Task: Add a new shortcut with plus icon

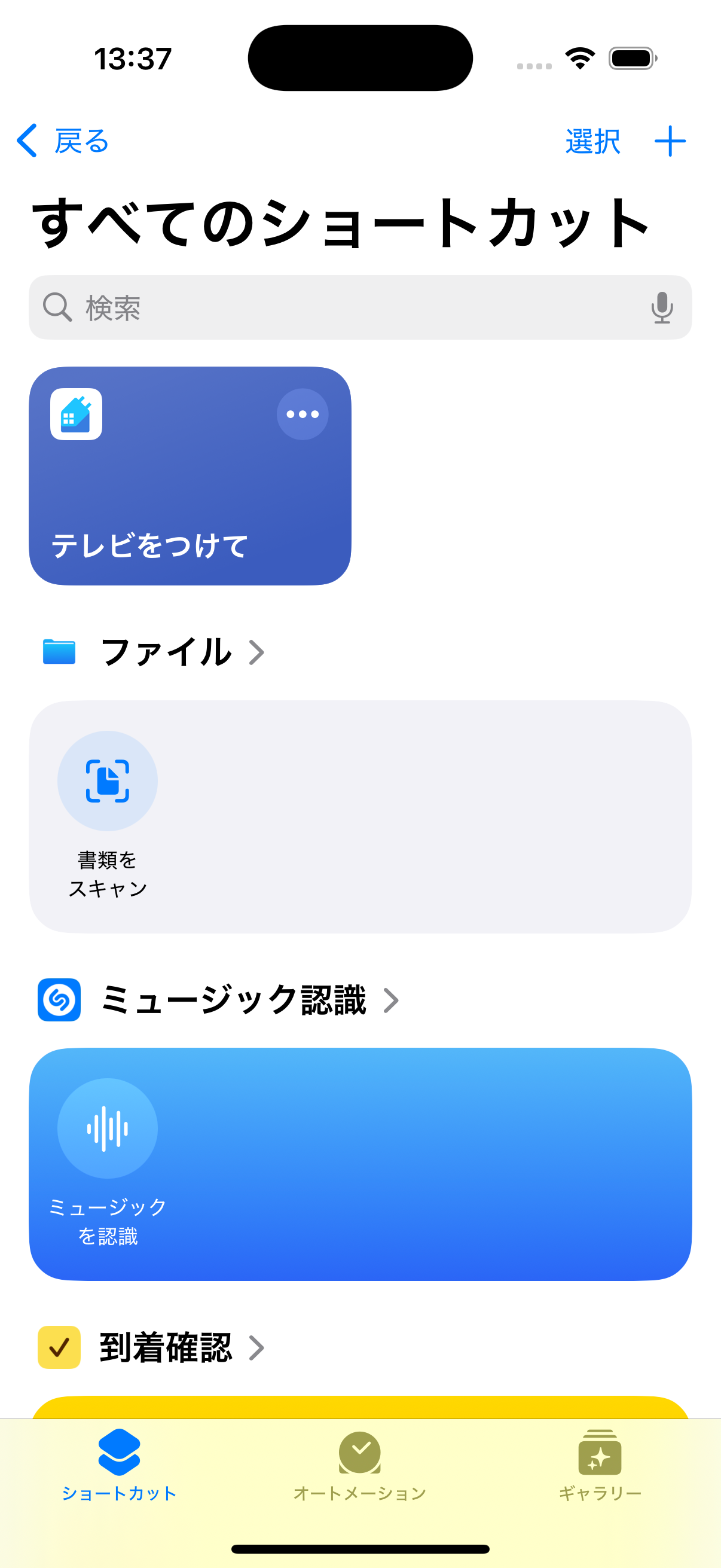Action: point(670,141)
